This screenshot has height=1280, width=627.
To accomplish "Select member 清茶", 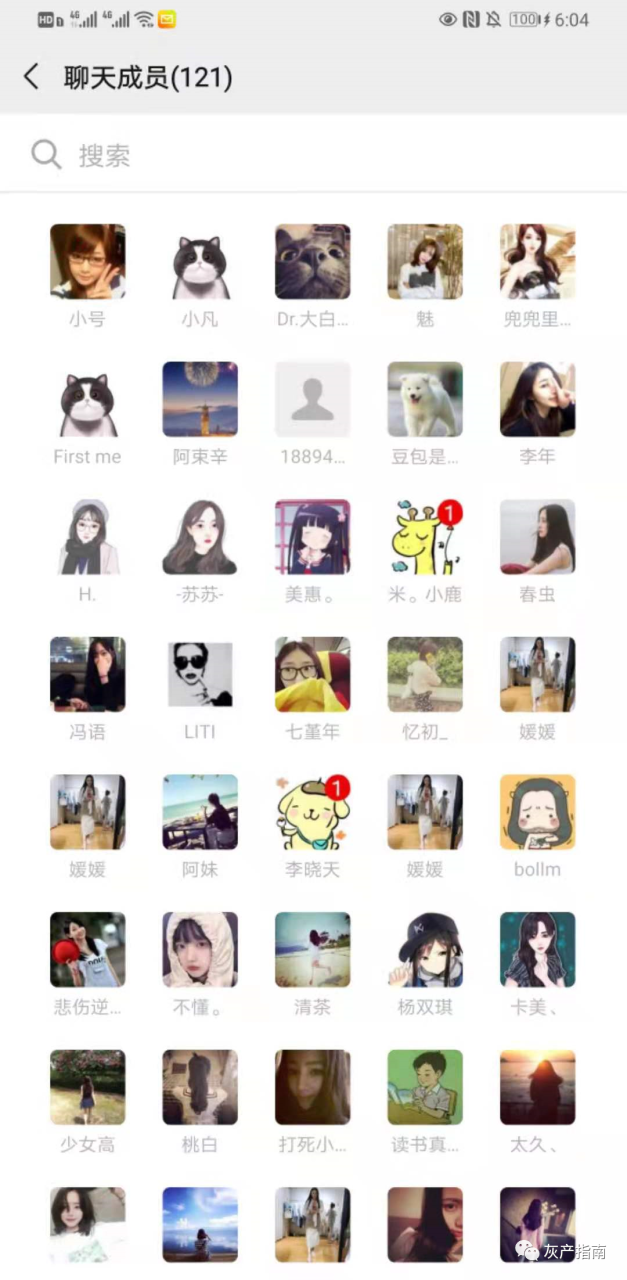I will (x=313, y=950).
